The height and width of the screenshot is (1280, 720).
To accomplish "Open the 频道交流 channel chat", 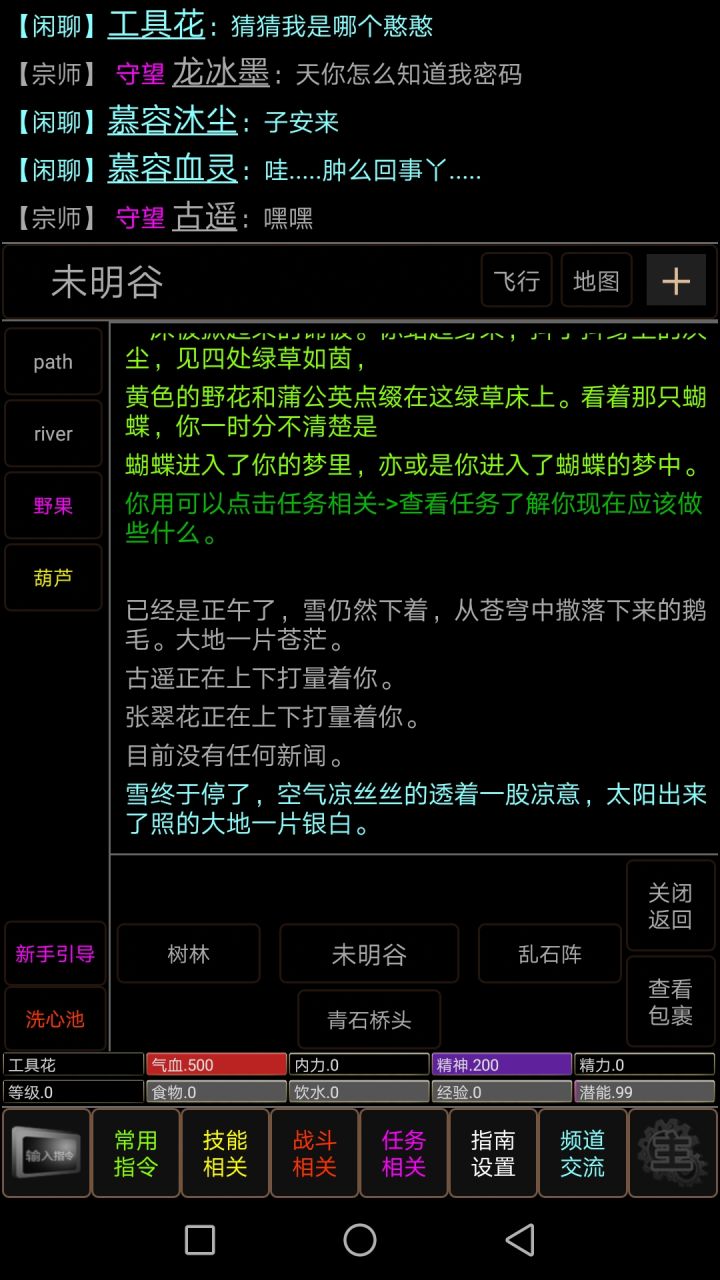I will pyautogui.click(x=581, y=1152).
